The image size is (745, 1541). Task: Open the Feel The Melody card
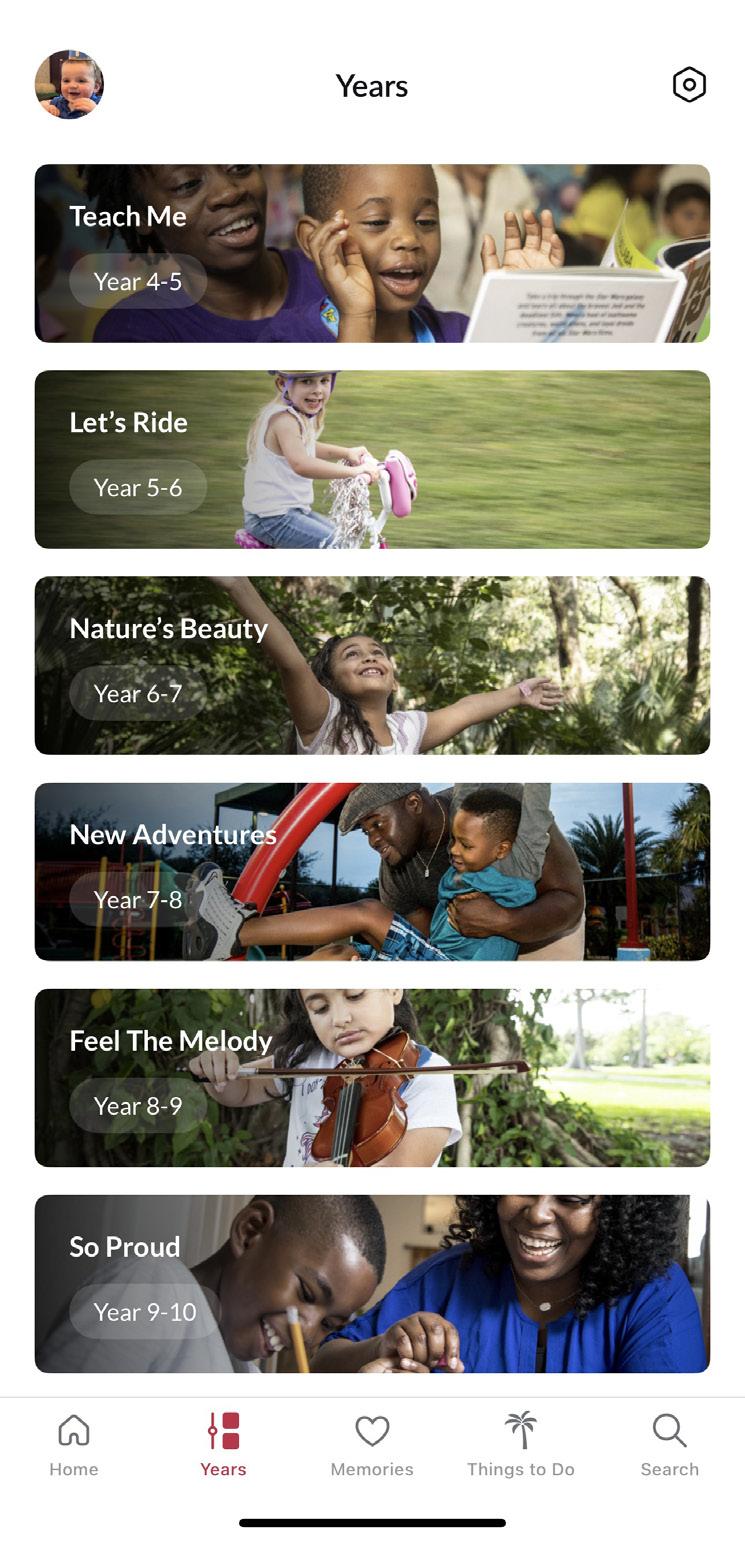[x=372, y=1077]
